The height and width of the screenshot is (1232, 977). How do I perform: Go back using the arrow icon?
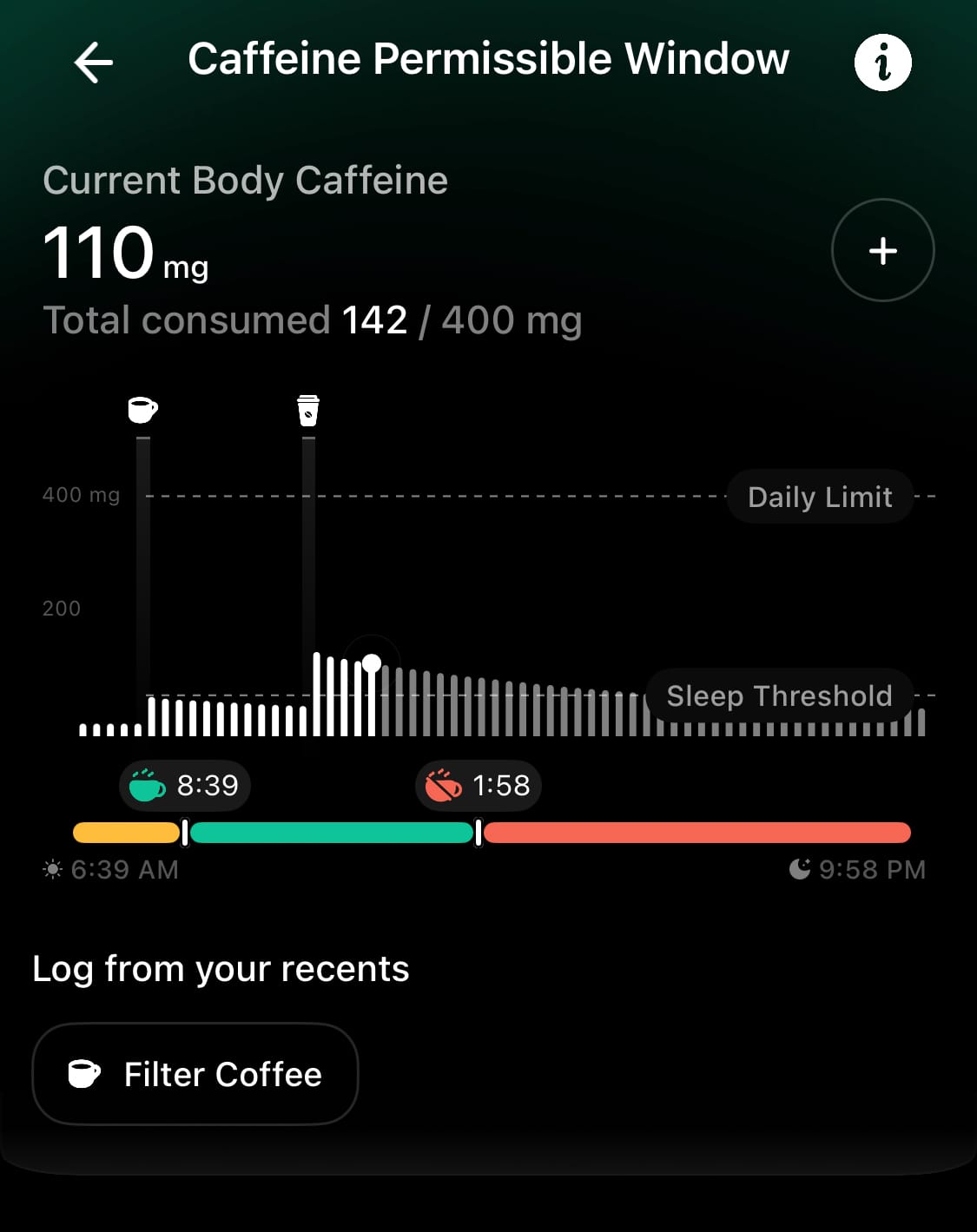94,63
